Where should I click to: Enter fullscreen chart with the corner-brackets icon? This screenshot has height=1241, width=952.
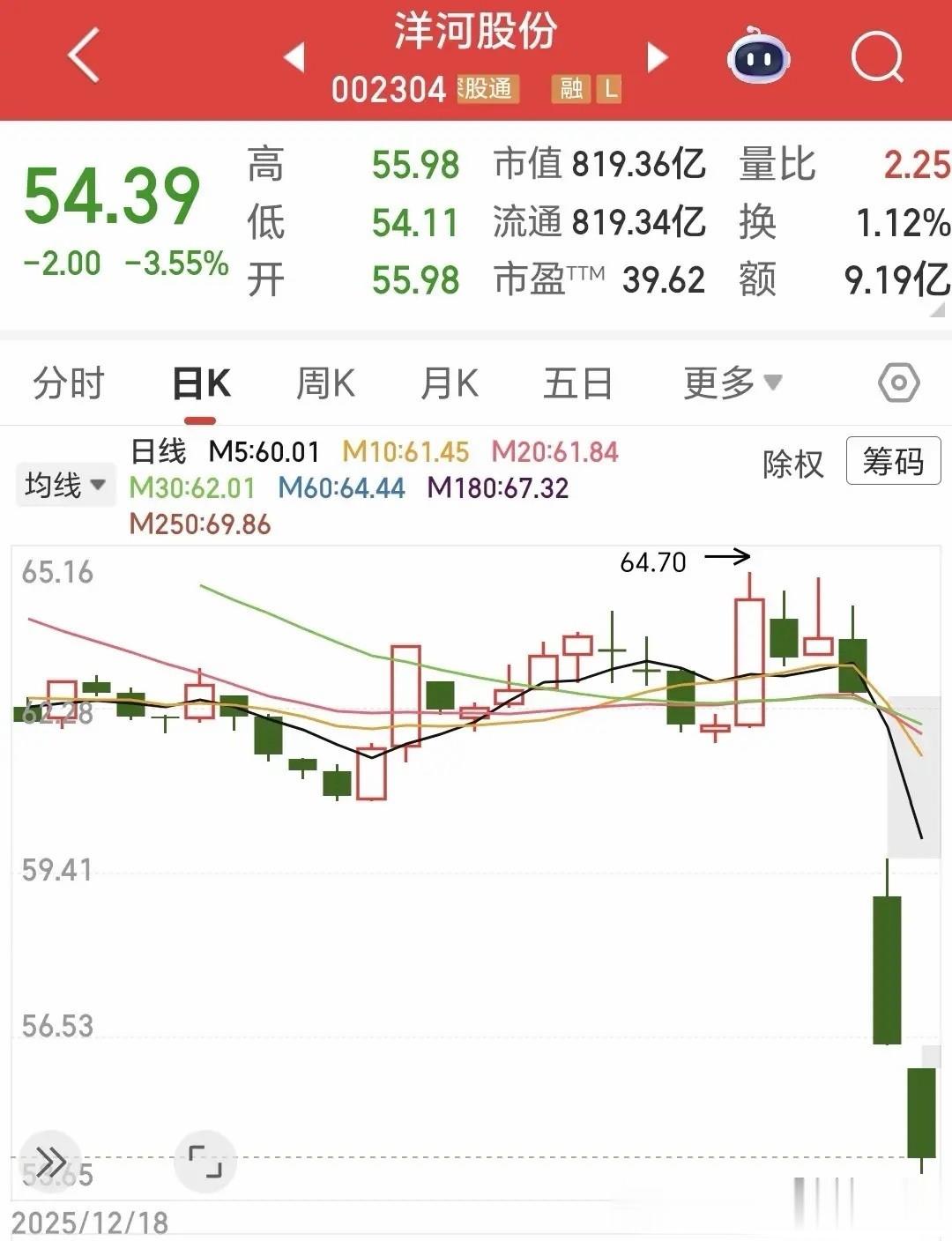(204, 1162)
